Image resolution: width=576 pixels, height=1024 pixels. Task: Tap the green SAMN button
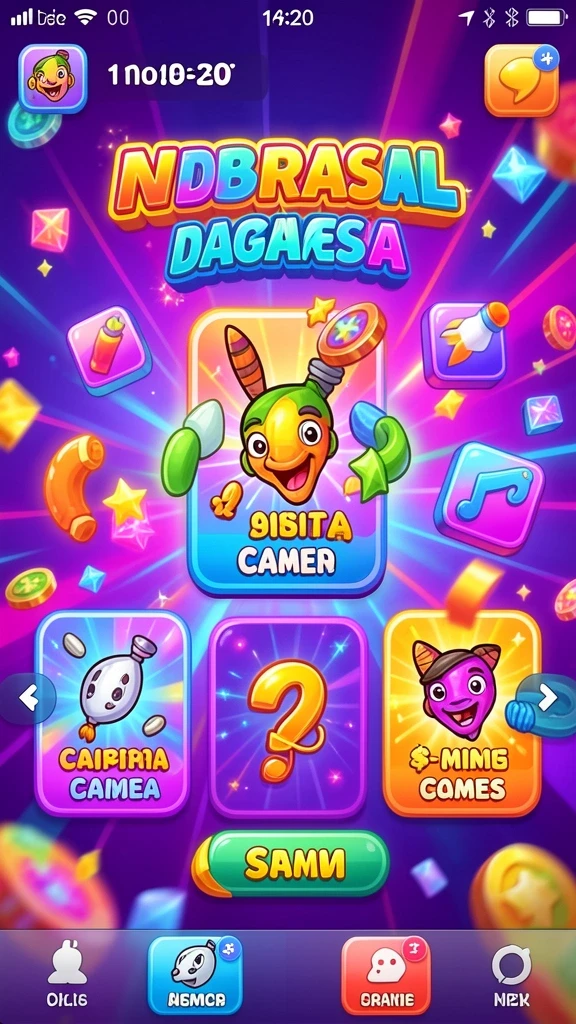pyautogui.click(x=291, y=865)
